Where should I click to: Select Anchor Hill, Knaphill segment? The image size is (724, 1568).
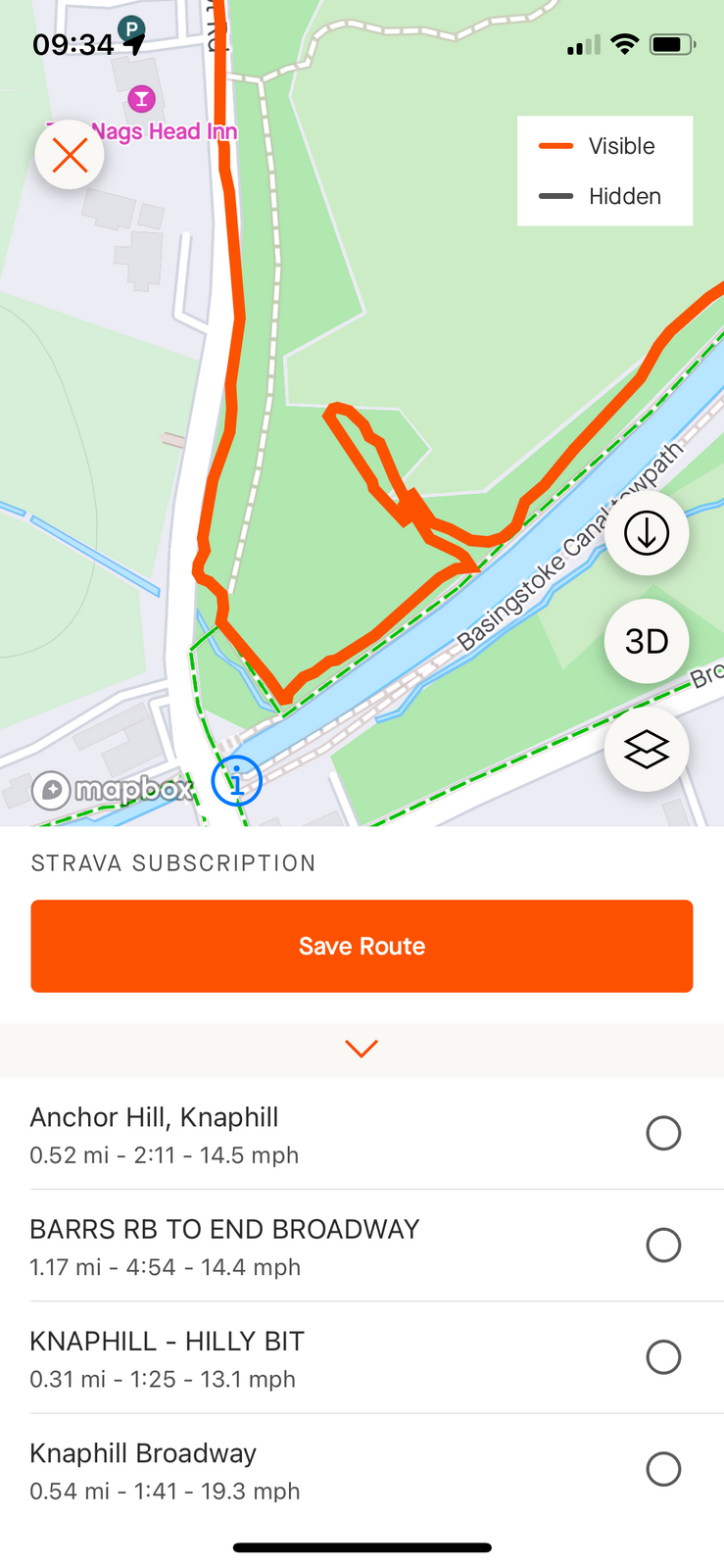click(x=663, y=1133)
